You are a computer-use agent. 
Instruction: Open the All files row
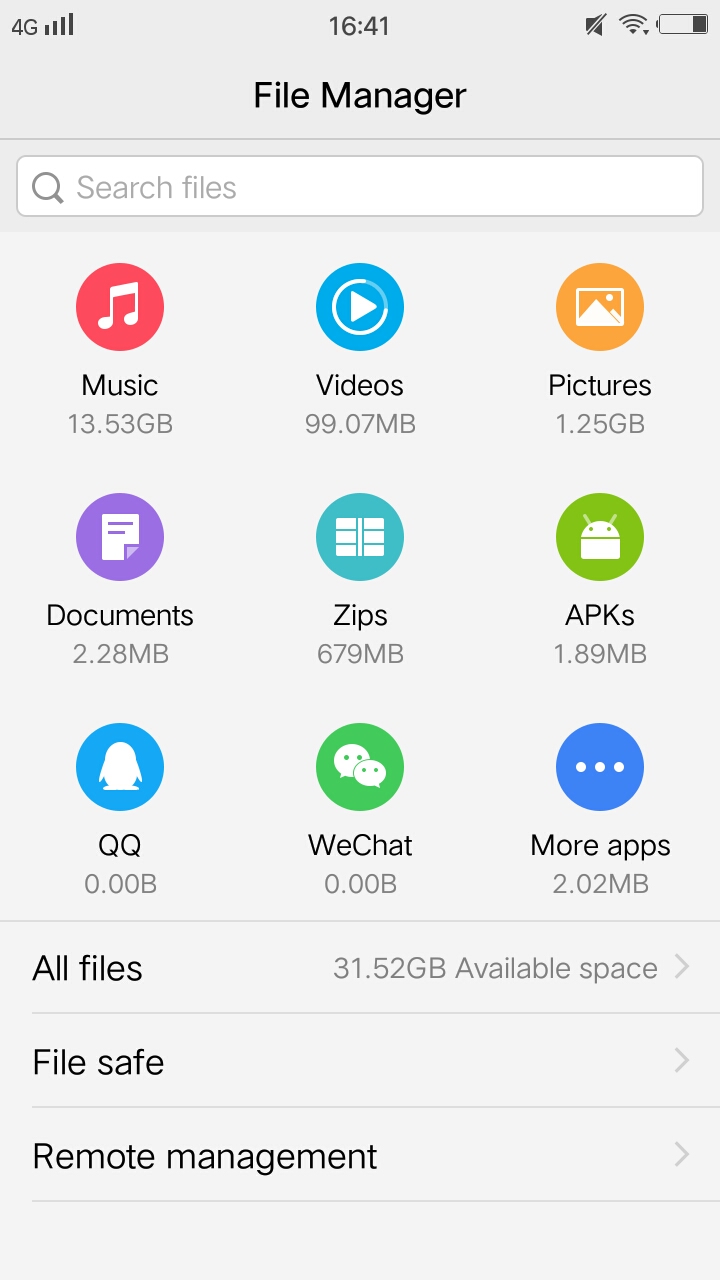360,967
